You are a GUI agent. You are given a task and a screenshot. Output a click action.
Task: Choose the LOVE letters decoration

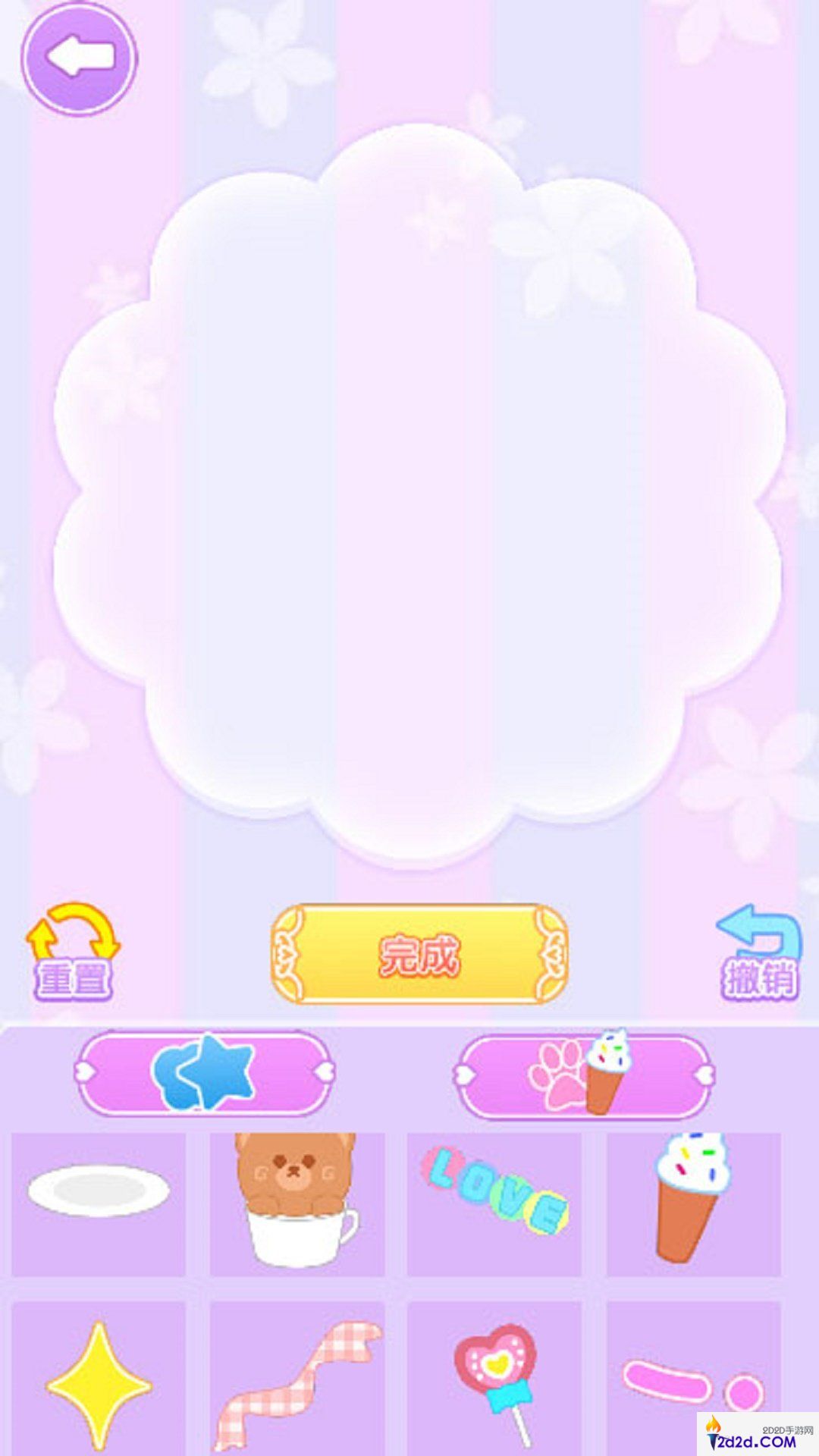494,1204
